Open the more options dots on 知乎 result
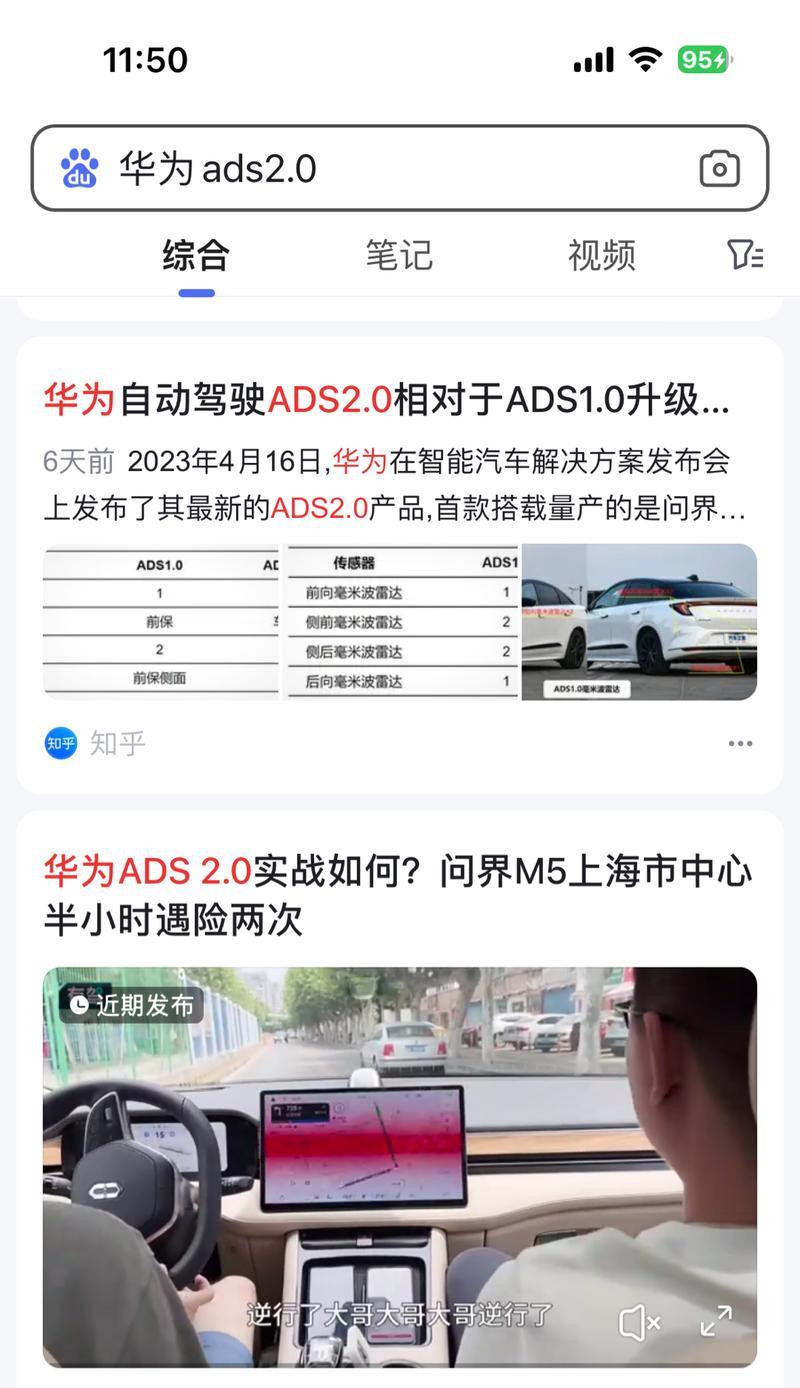 740,743
